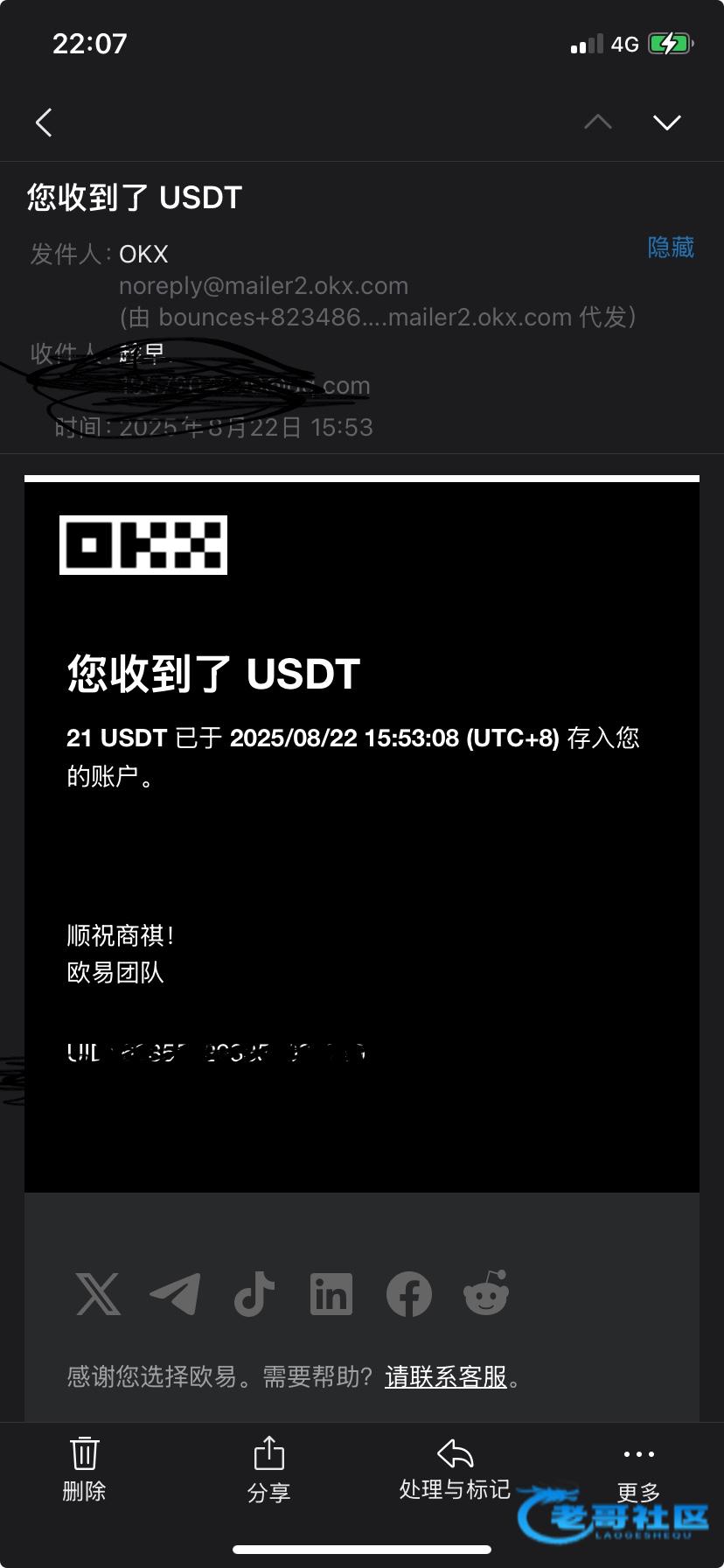The height and width of the screenshot is (1568, 724).
Task: Open 处理与标记 options
Action: [x=455, y=1470]
